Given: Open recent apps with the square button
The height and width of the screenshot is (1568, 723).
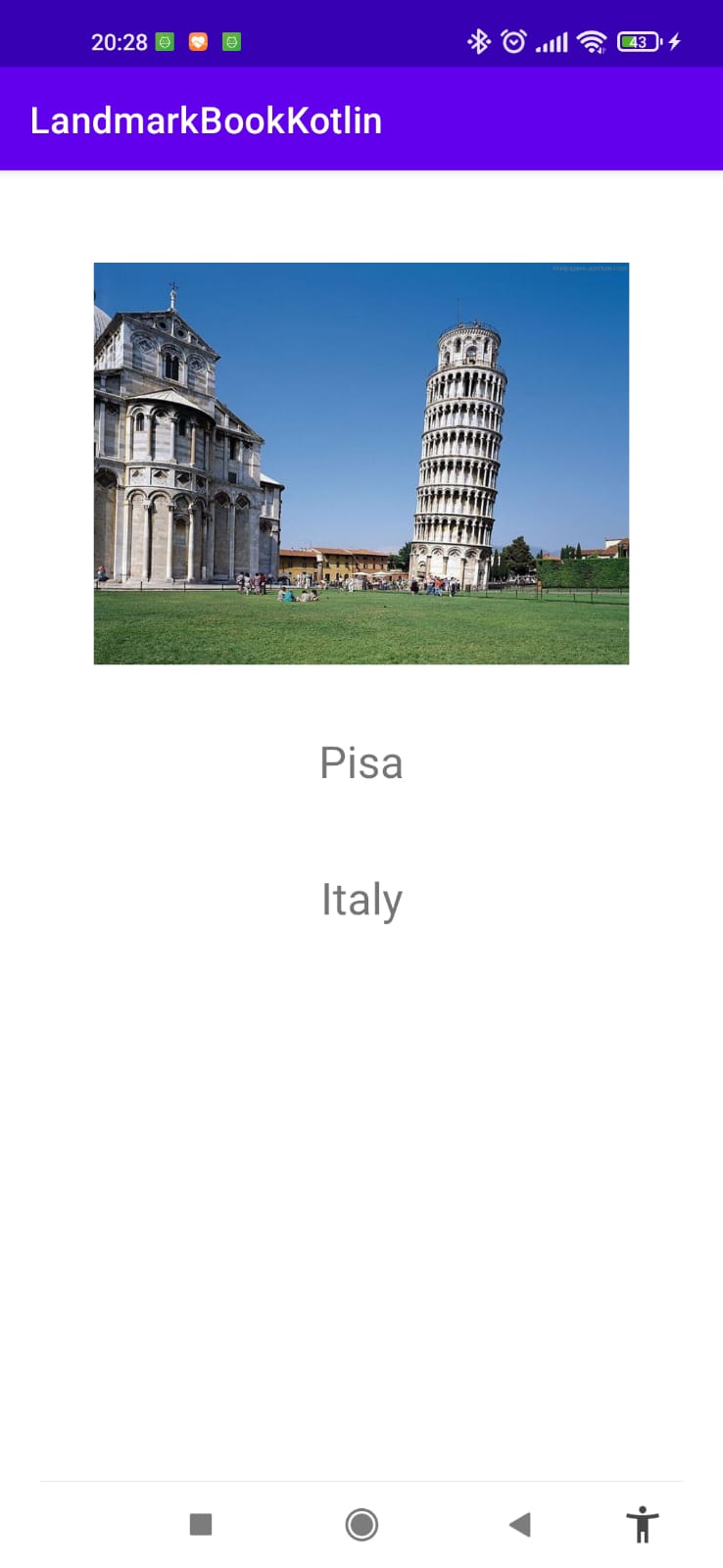Looking at the screenshot, I should (201, 1524).
